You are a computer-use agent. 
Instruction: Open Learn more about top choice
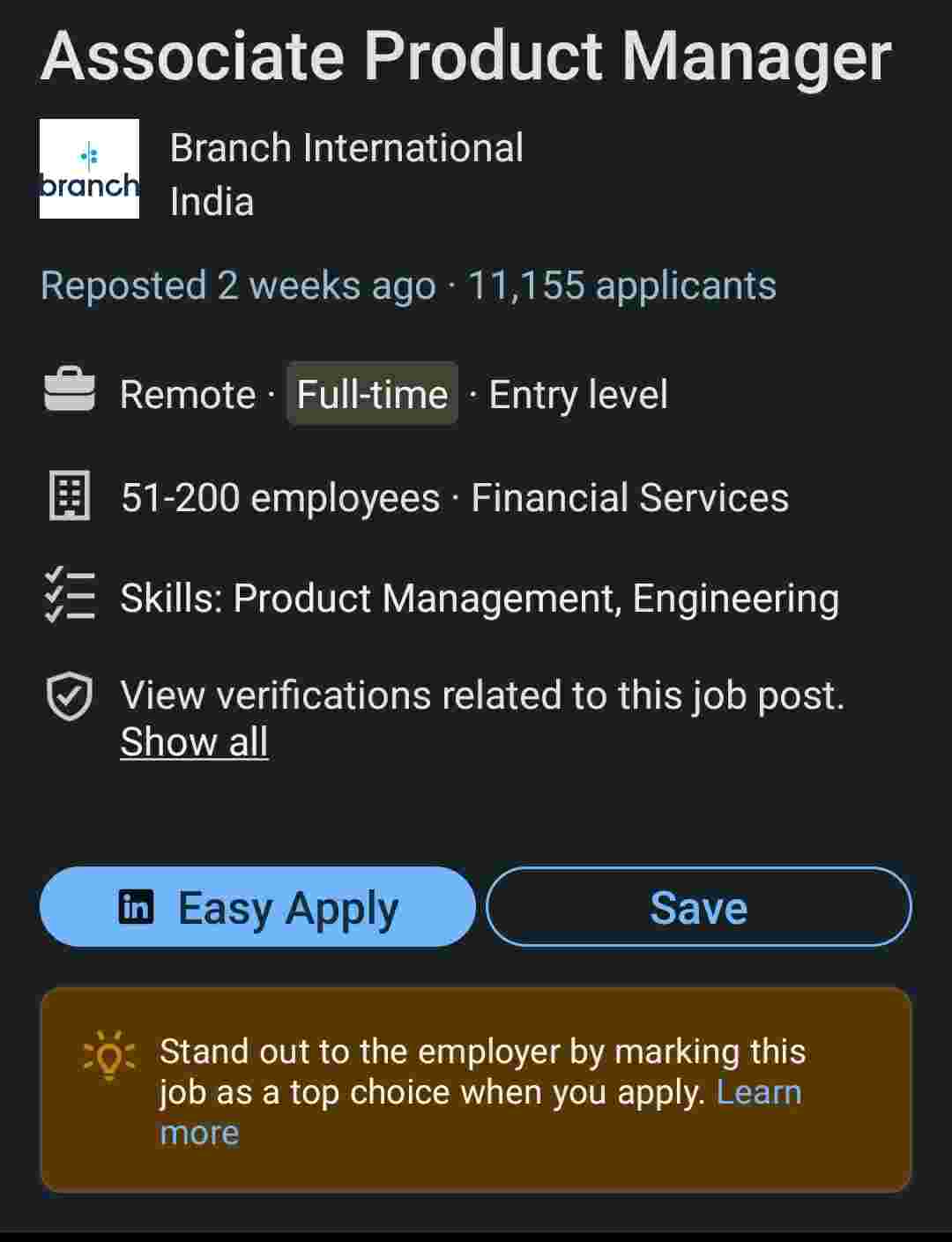point(758,1093)
